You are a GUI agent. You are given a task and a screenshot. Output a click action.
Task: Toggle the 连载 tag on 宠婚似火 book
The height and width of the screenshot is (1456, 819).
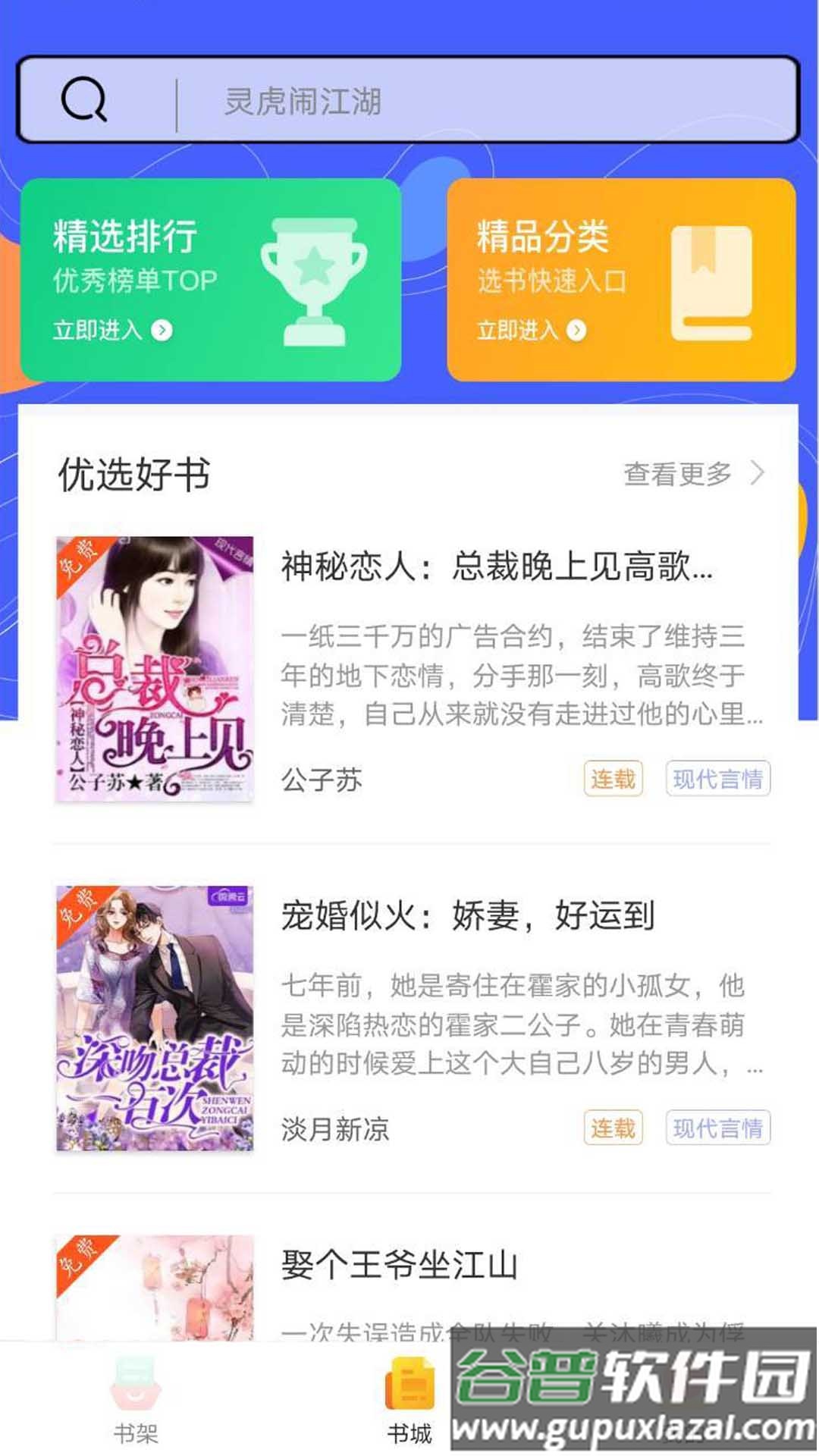click(611, 1128)
